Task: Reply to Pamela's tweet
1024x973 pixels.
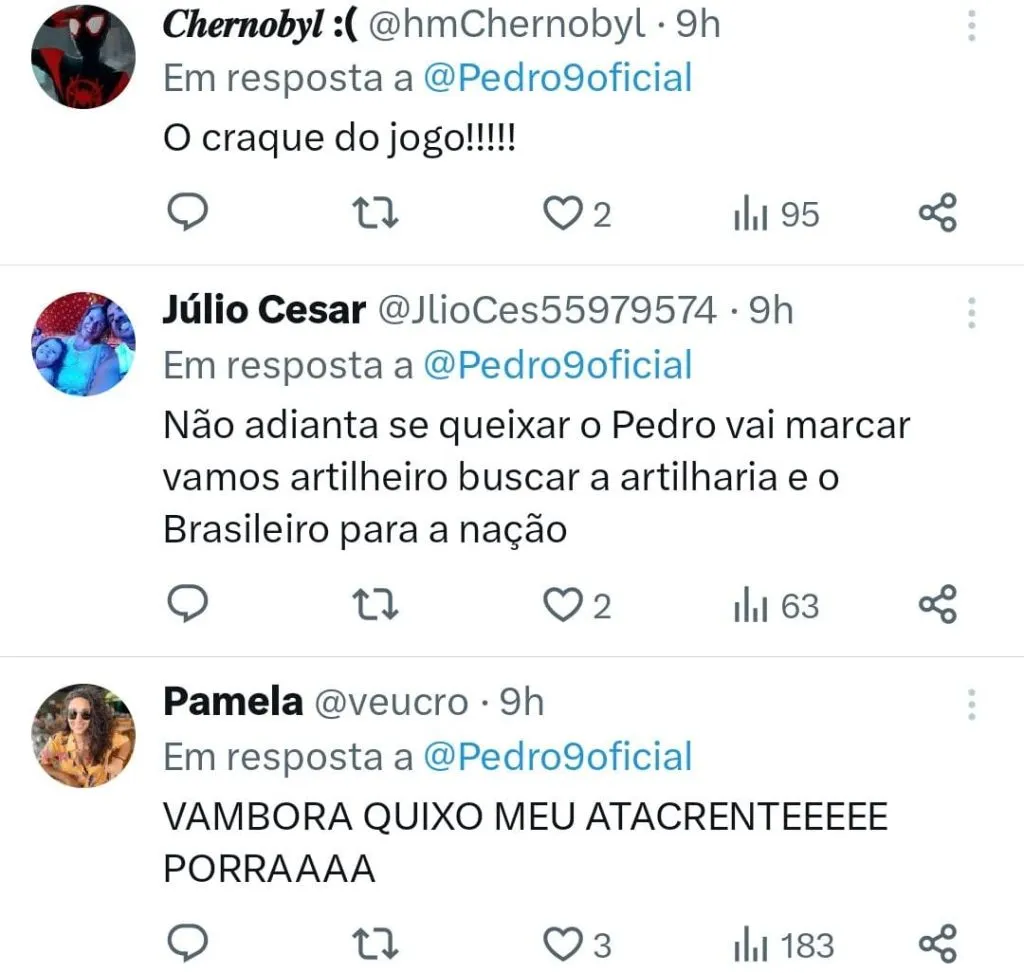Action: point(185,942)
